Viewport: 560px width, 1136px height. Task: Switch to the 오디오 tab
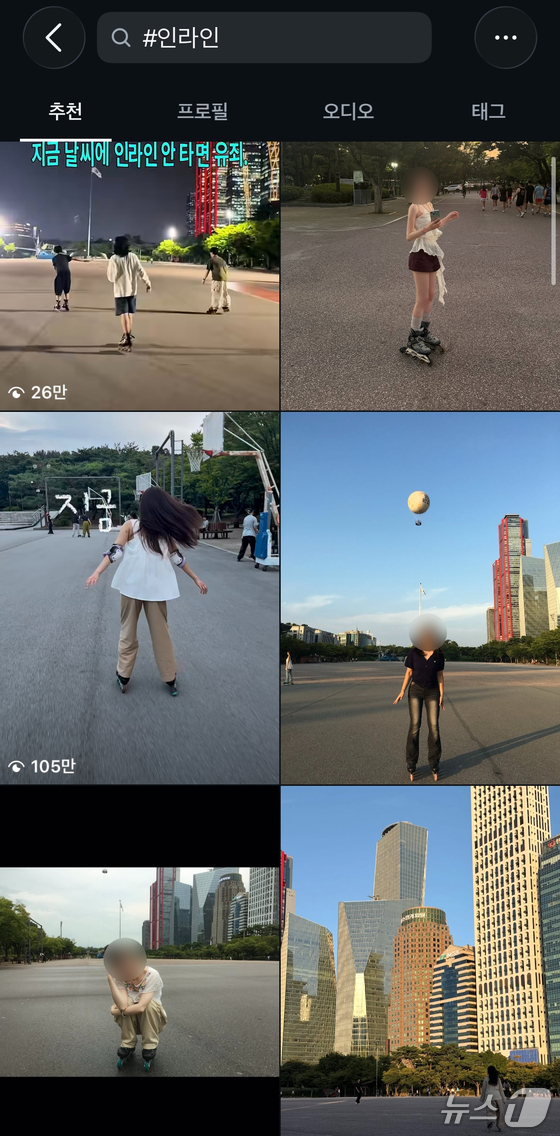pyautogui.click(x=348, y=111)
